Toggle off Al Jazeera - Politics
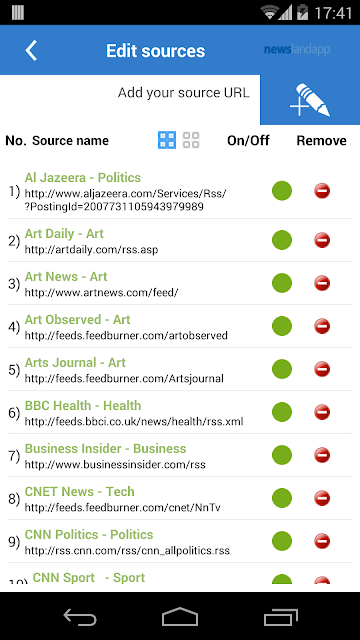 pos(282,191)
